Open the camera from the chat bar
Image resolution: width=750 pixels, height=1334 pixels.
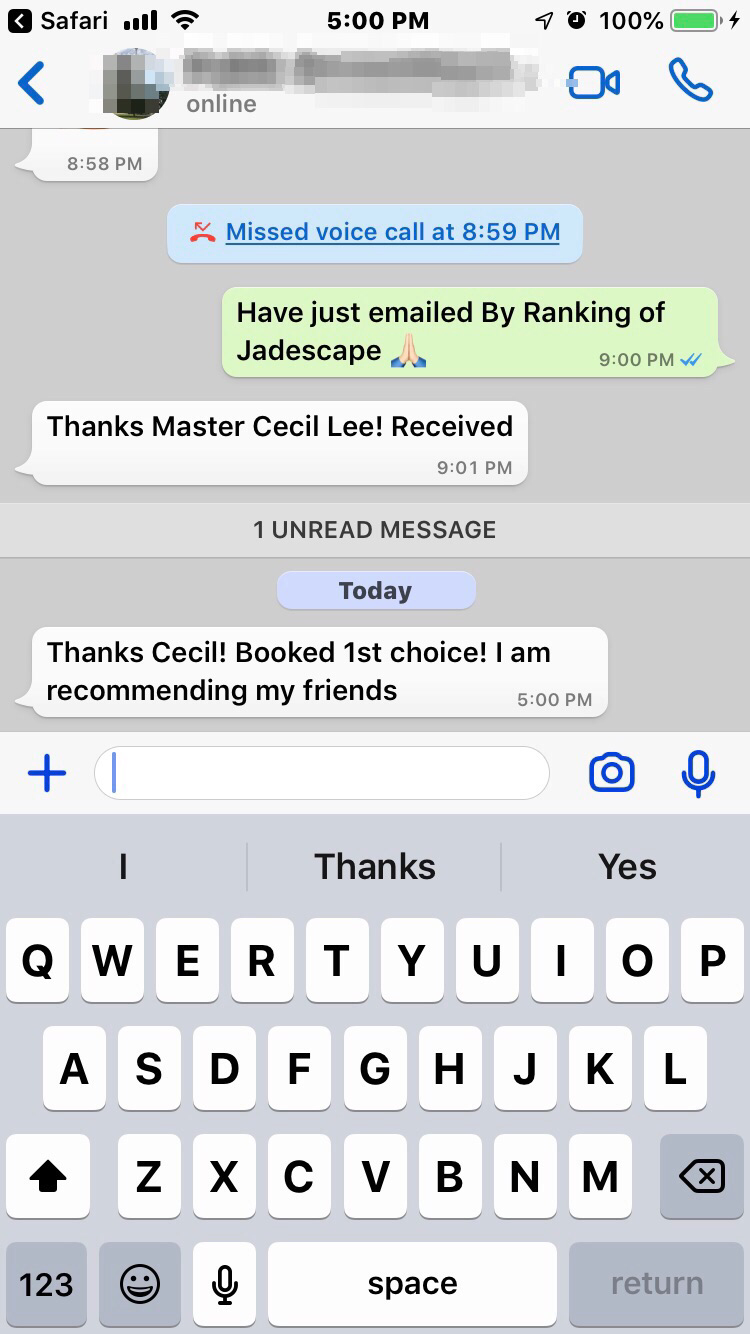612,773
